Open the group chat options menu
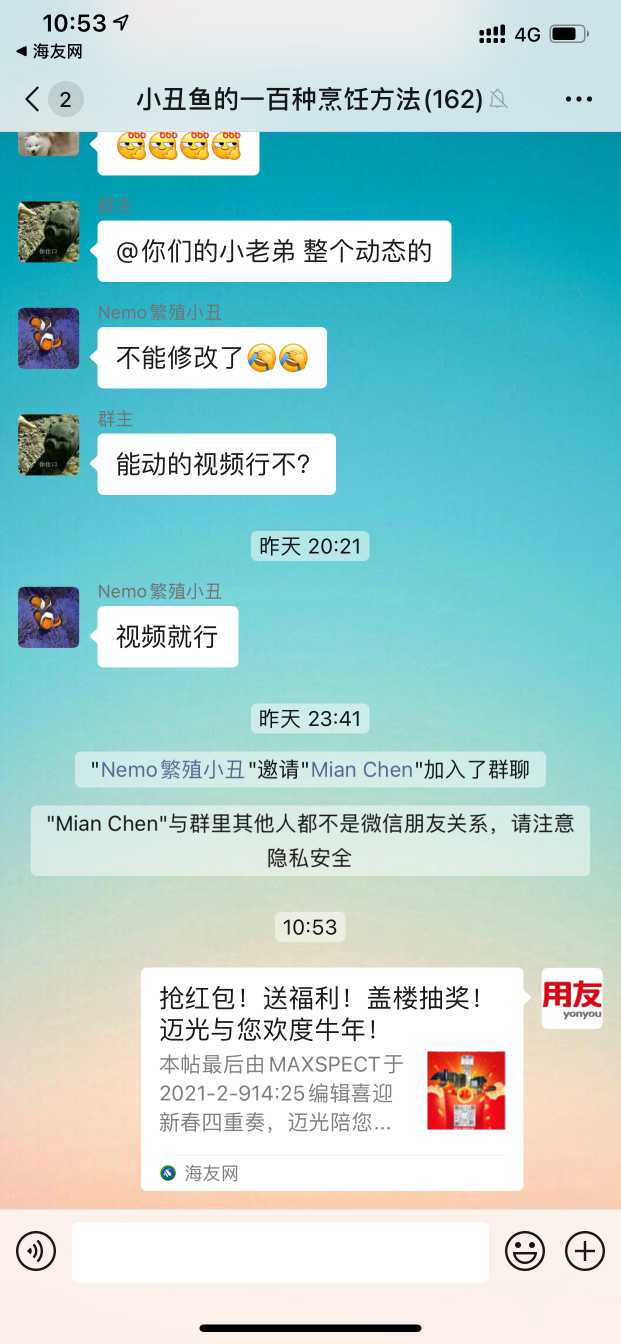The width and height of the screenshot is (621, 1344). point(579,99)
